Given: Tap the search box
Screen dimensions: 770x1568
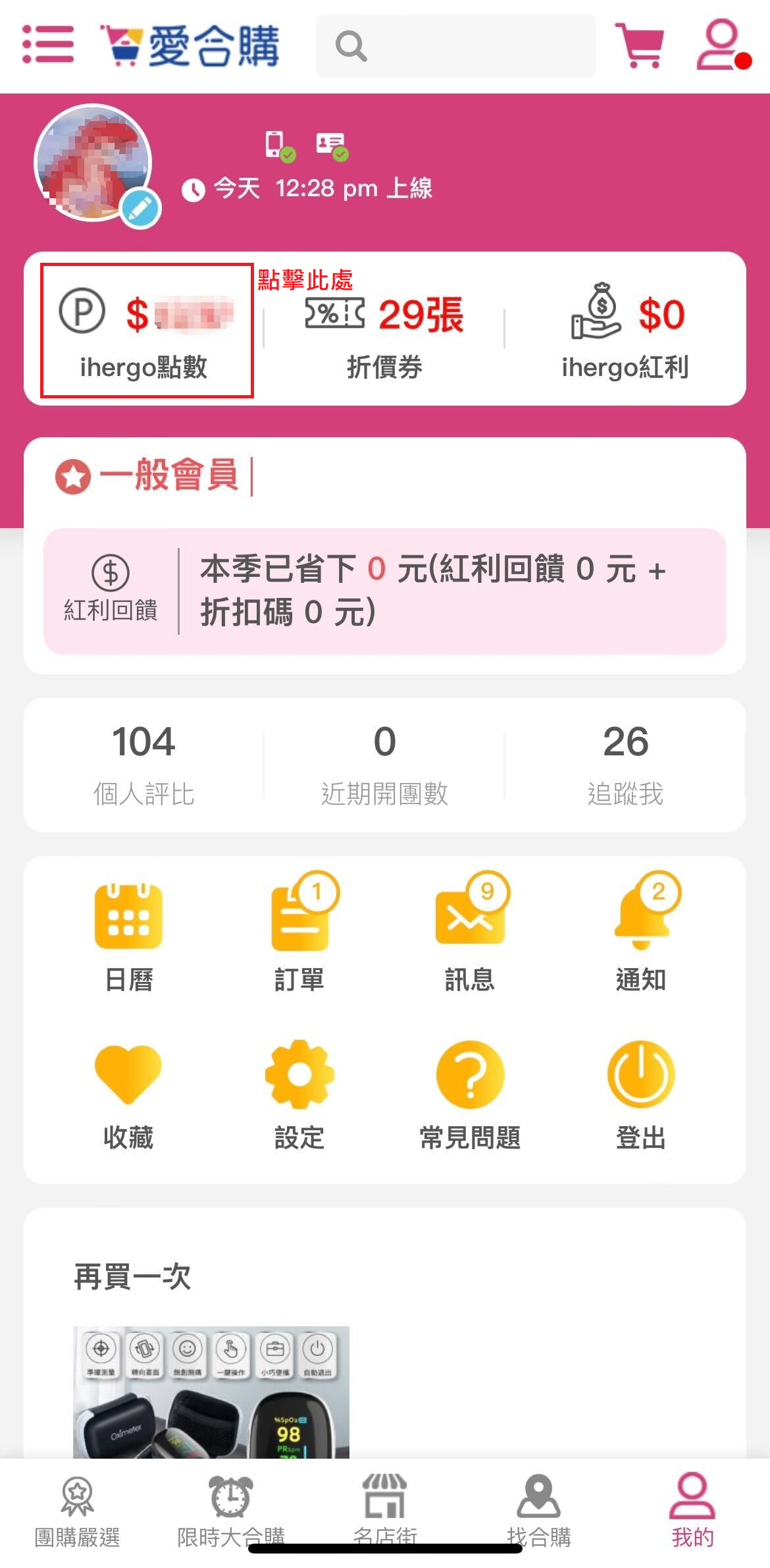Looking at the screenshot, I should [x=455, y=46].
